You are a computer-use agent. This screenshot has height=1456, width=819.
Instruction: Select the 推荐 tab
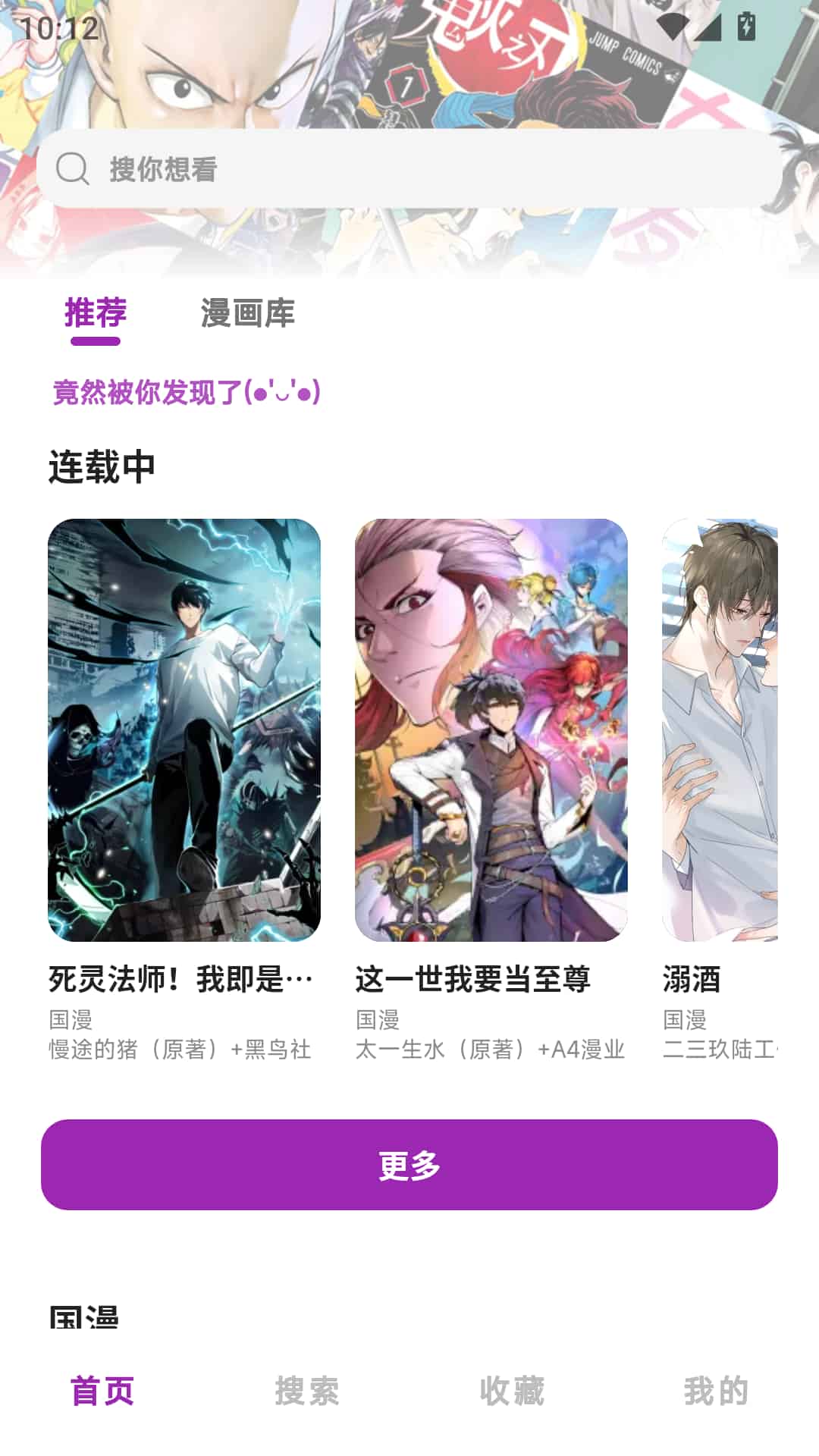point(94,313)
